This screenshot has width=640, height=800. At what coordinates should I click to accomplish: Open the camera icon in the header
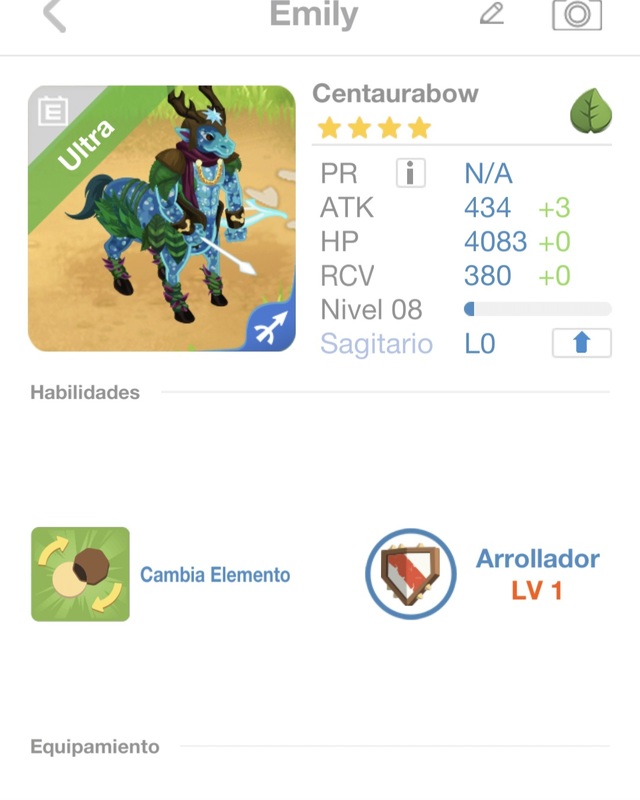coord(577,14)
